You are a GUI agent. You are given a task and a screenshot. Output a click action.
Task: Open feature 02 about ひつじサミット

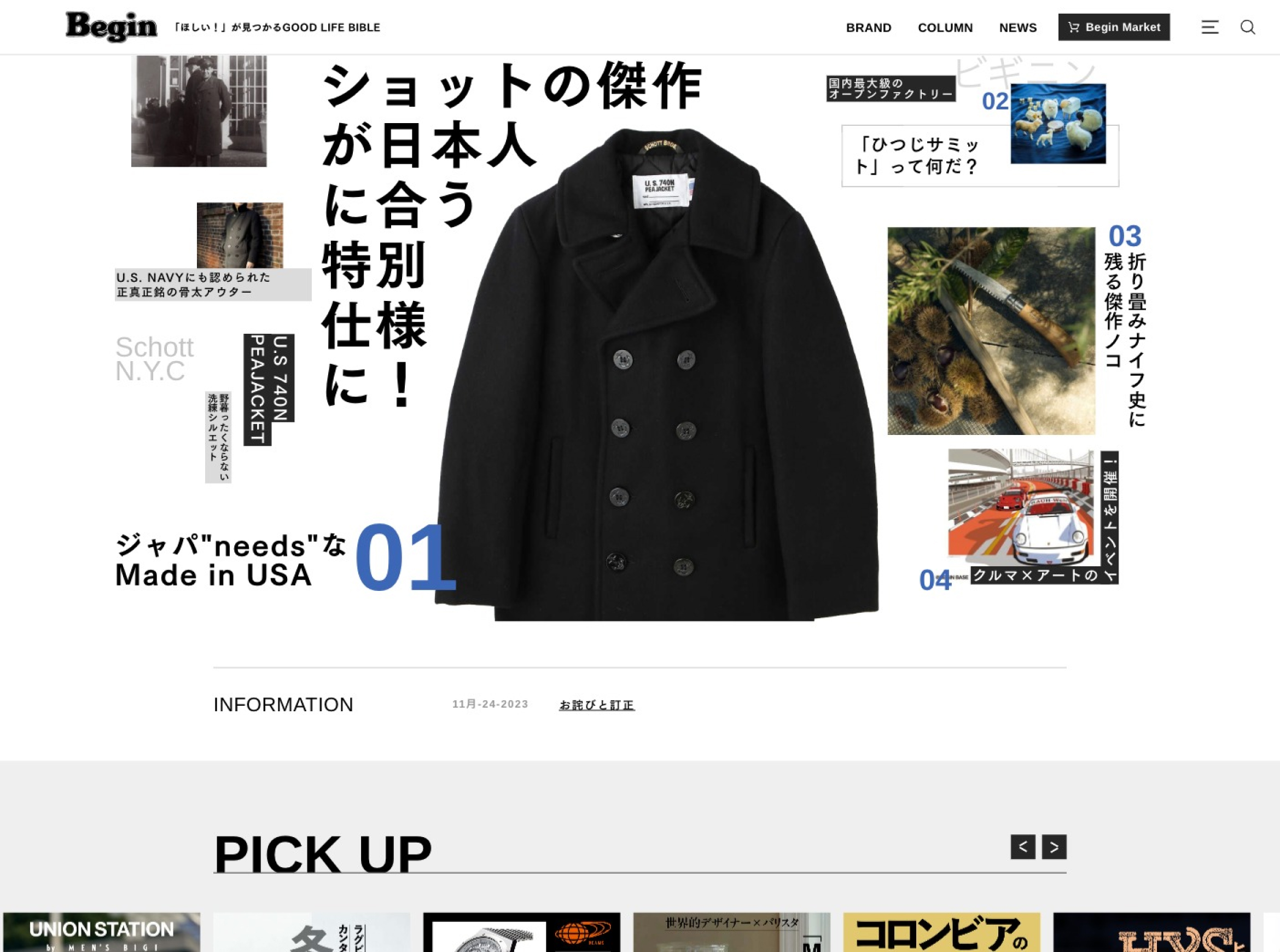[x=979, y=154]
